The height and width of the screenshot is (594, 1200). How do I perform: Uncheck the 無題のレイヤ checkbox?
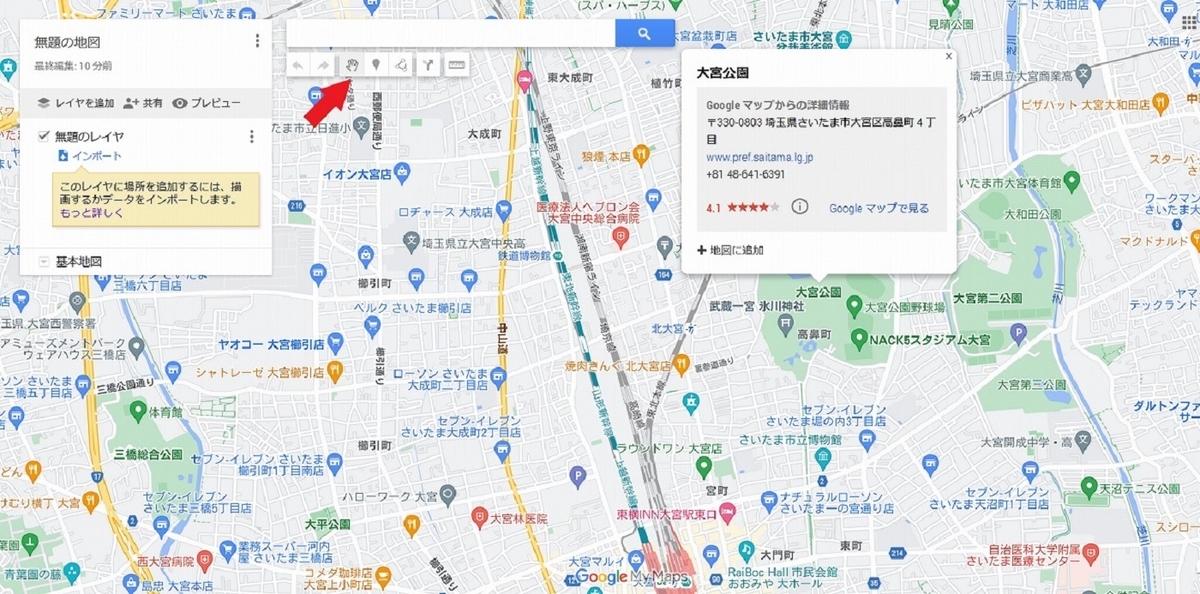(44, 136)
